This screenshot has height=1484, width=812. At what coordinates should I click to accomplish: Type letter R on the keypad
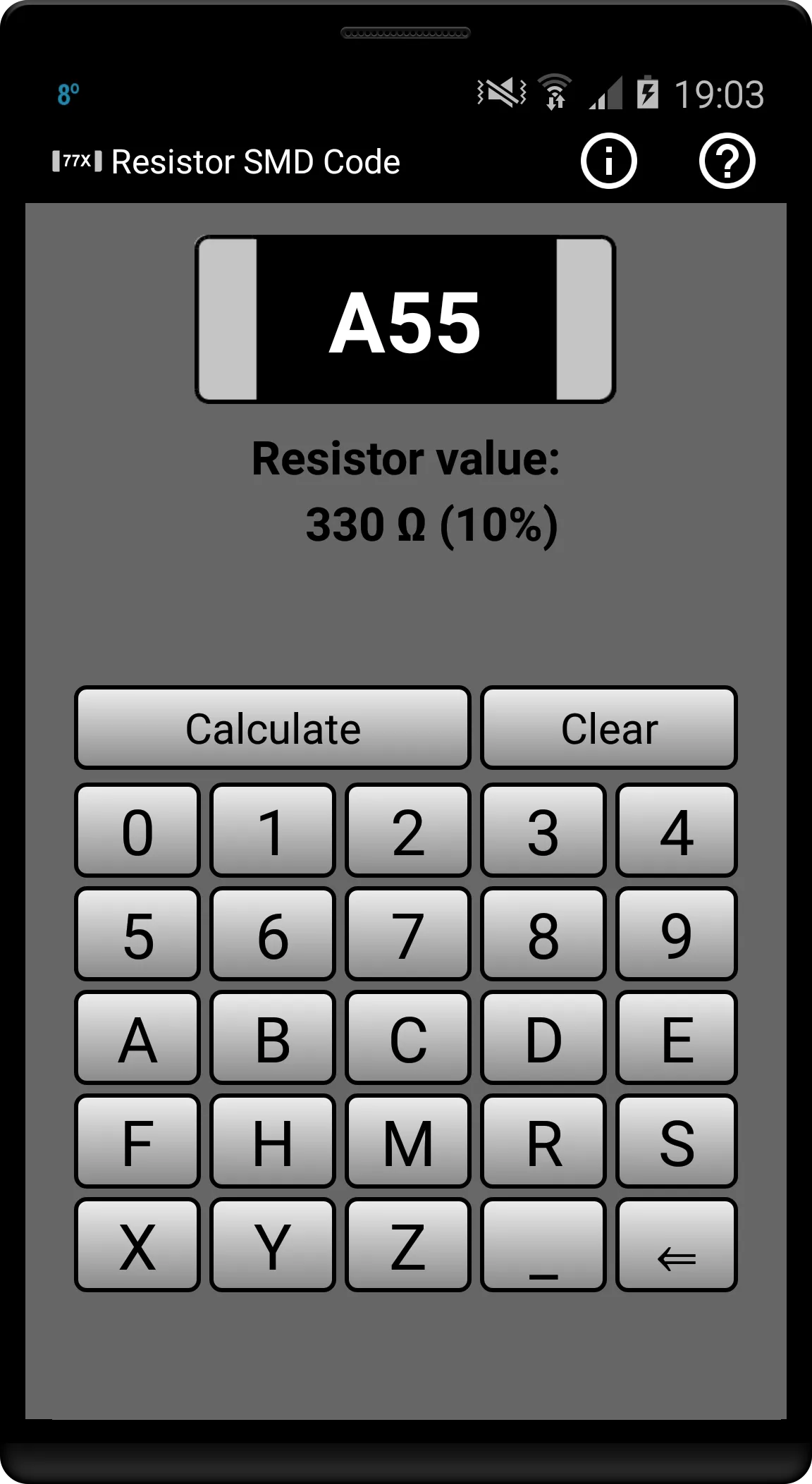click(x=543, y=1141)
